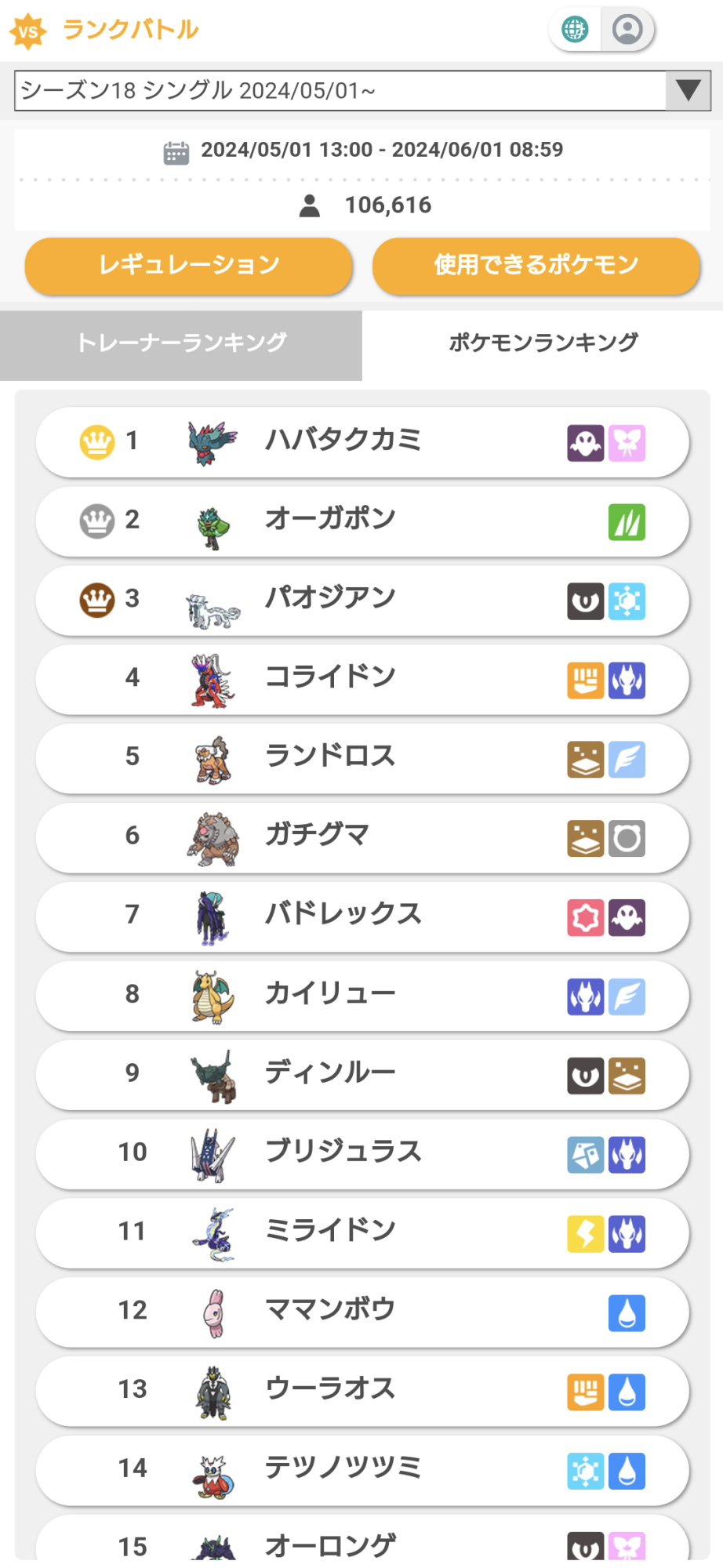Open the バドレックス entry
Viewport: 723px width, 1568px height.
pos(362,916)
